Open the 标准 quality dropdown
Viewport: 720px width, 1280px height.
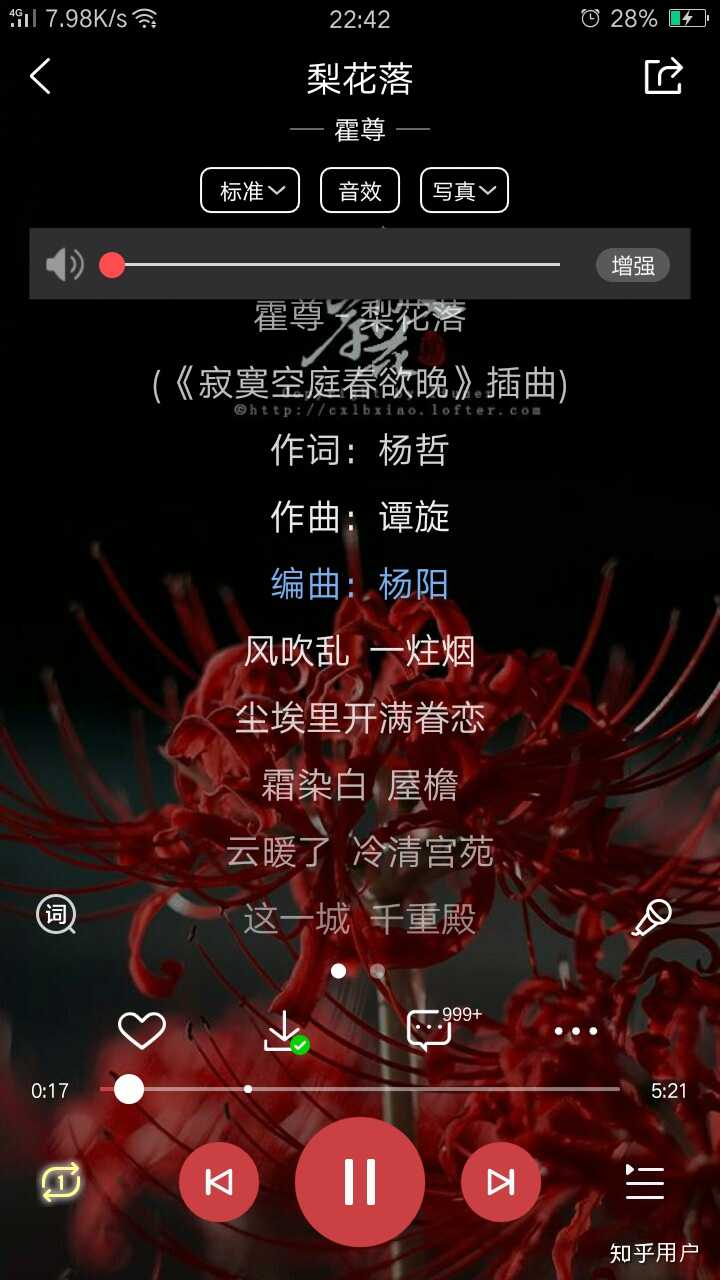click(x=249, y=190)
